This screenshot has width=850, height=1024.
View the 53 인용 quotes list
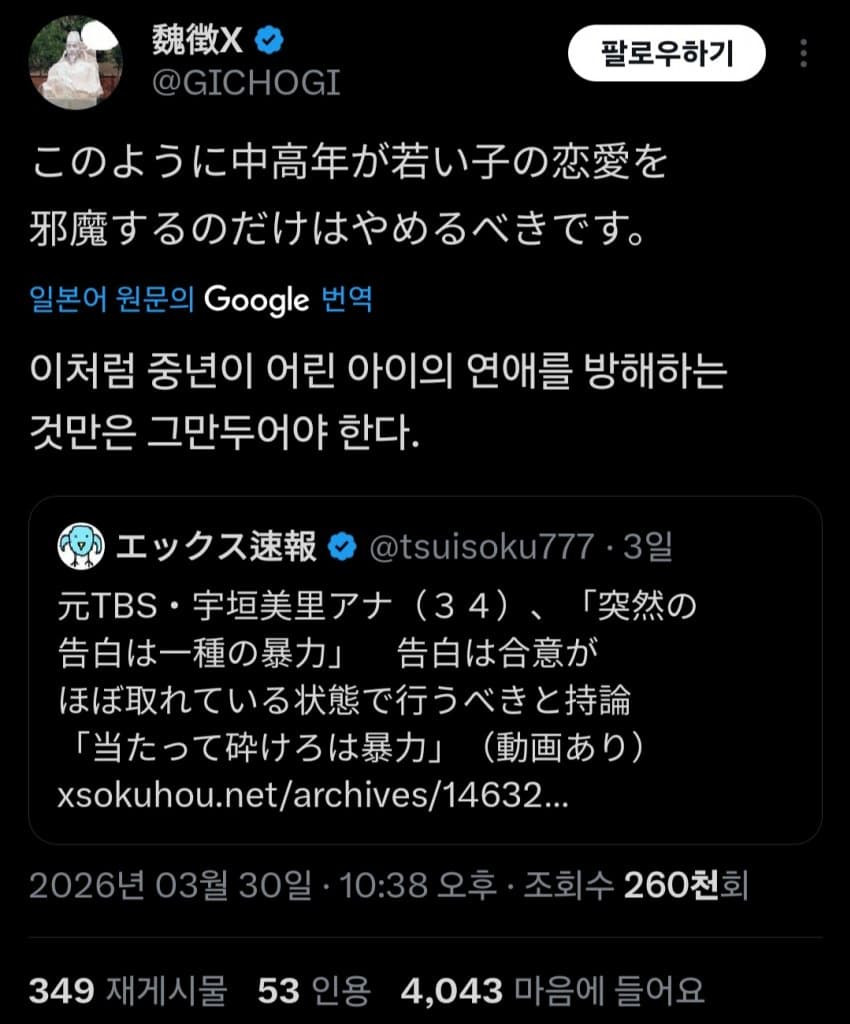pos(313,990)
